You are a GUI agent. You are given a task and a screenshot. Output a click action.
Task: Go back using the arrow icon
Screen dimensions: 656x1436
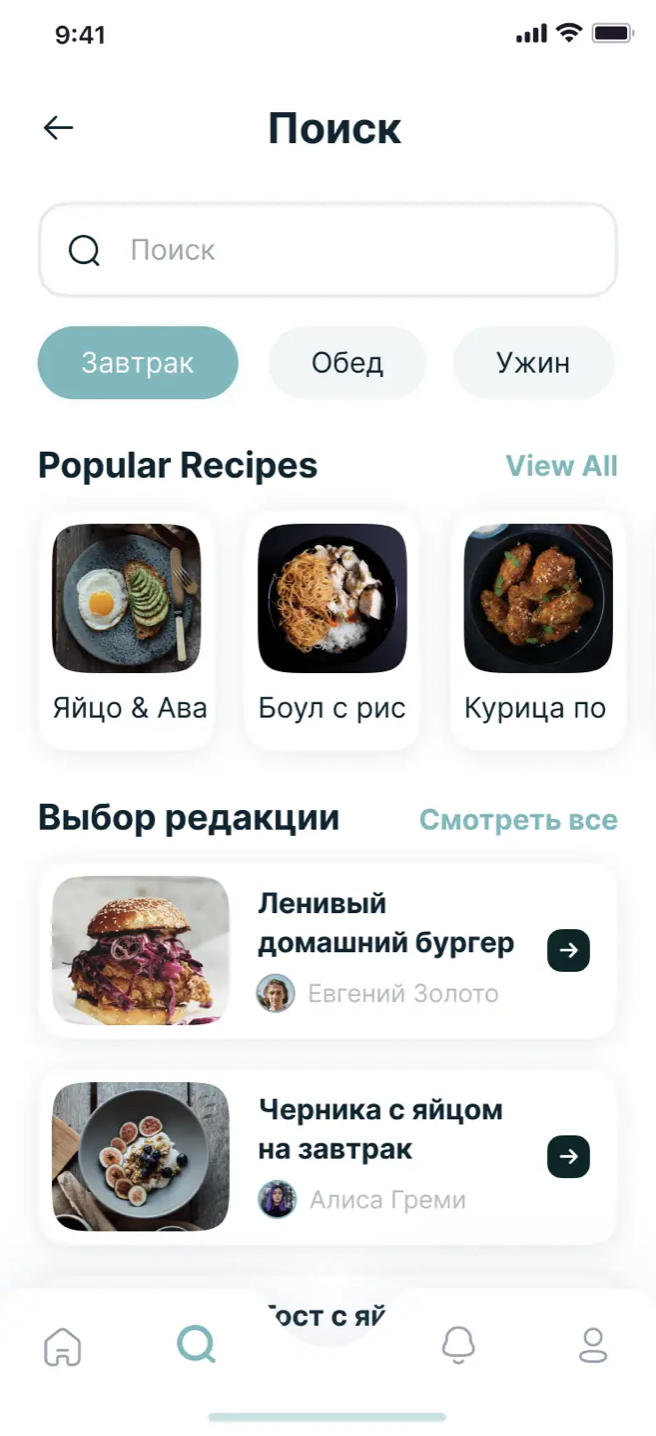tap(59, 128)
